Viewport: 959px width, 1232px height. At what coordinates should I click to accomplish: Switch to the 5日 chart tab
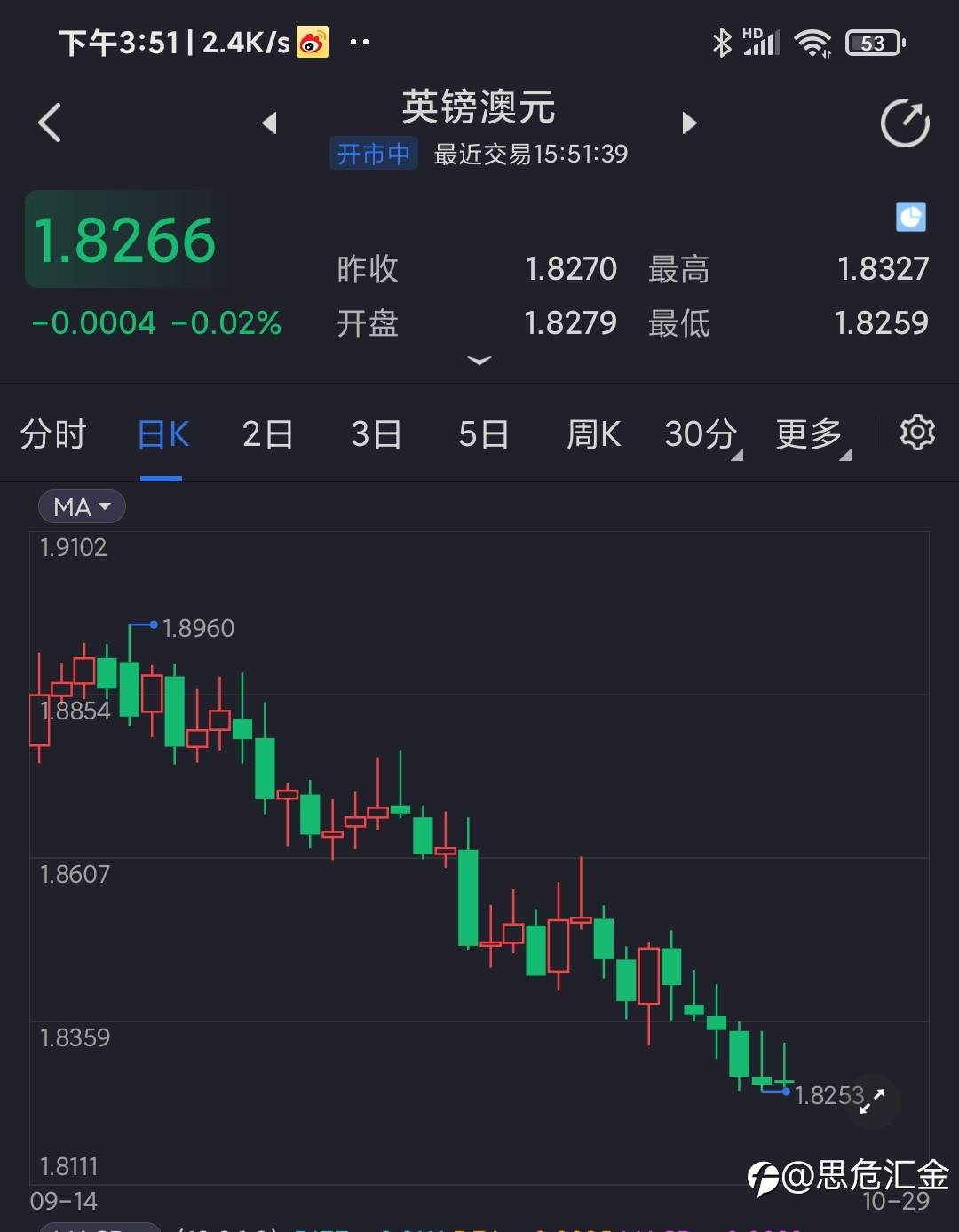(484, 434)
